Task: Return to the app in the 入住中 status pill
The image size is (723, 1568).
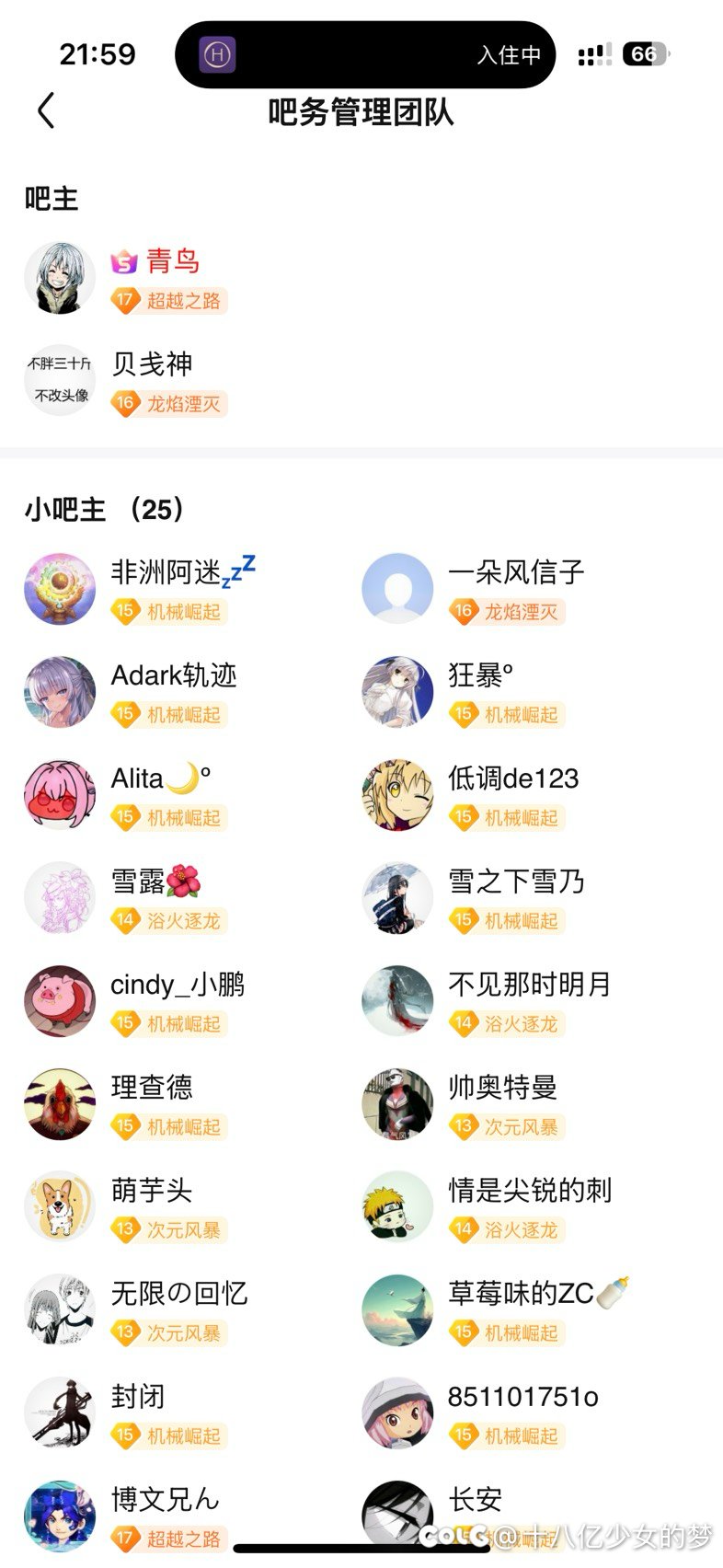Action: pyautogui.click(x=365, y=54)
